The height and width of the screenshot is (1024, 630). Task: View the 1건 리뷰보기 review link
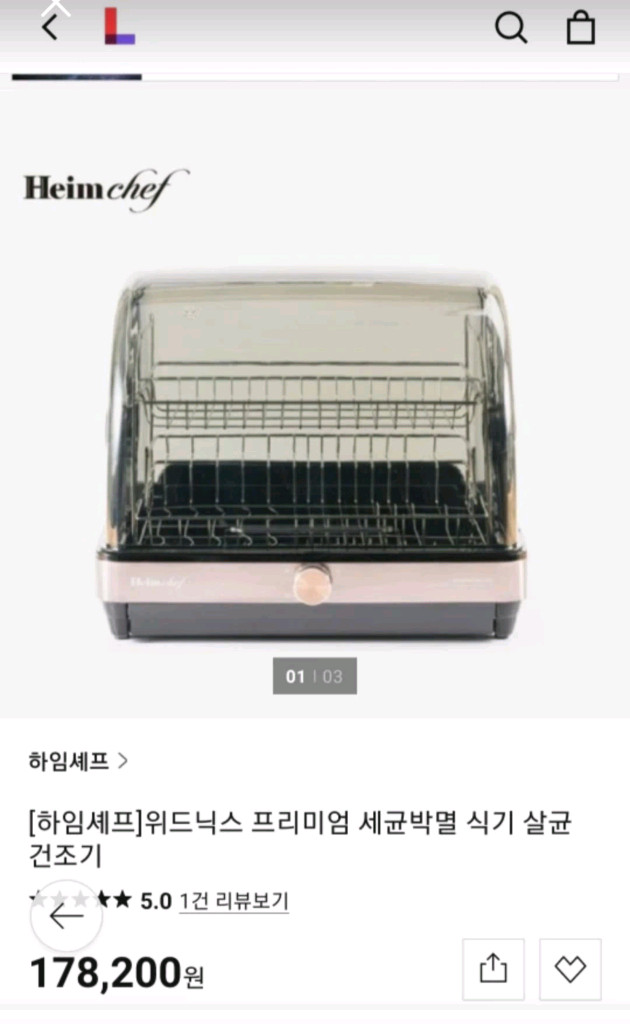[234, 900]
